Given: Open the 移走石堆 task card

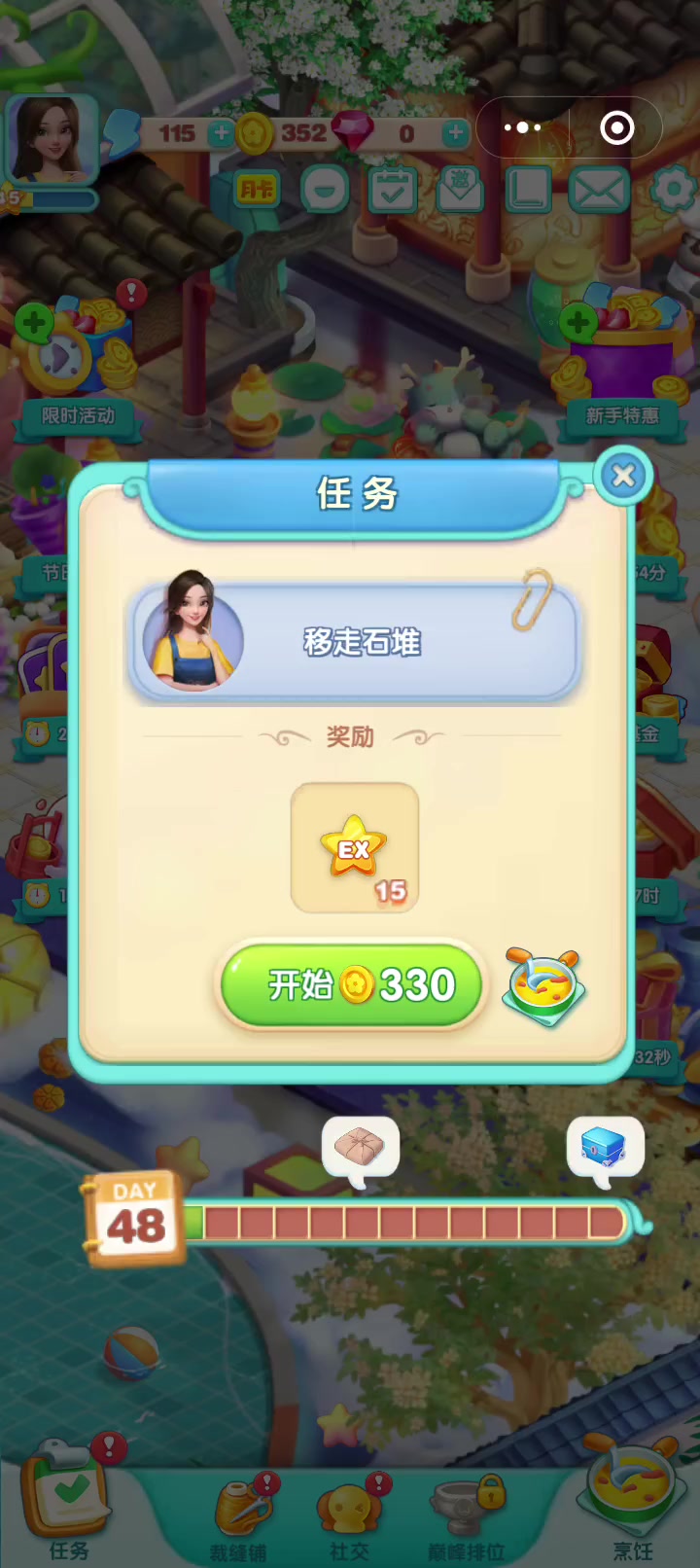Looking at the screenshot, I should [x=354, y=639].
